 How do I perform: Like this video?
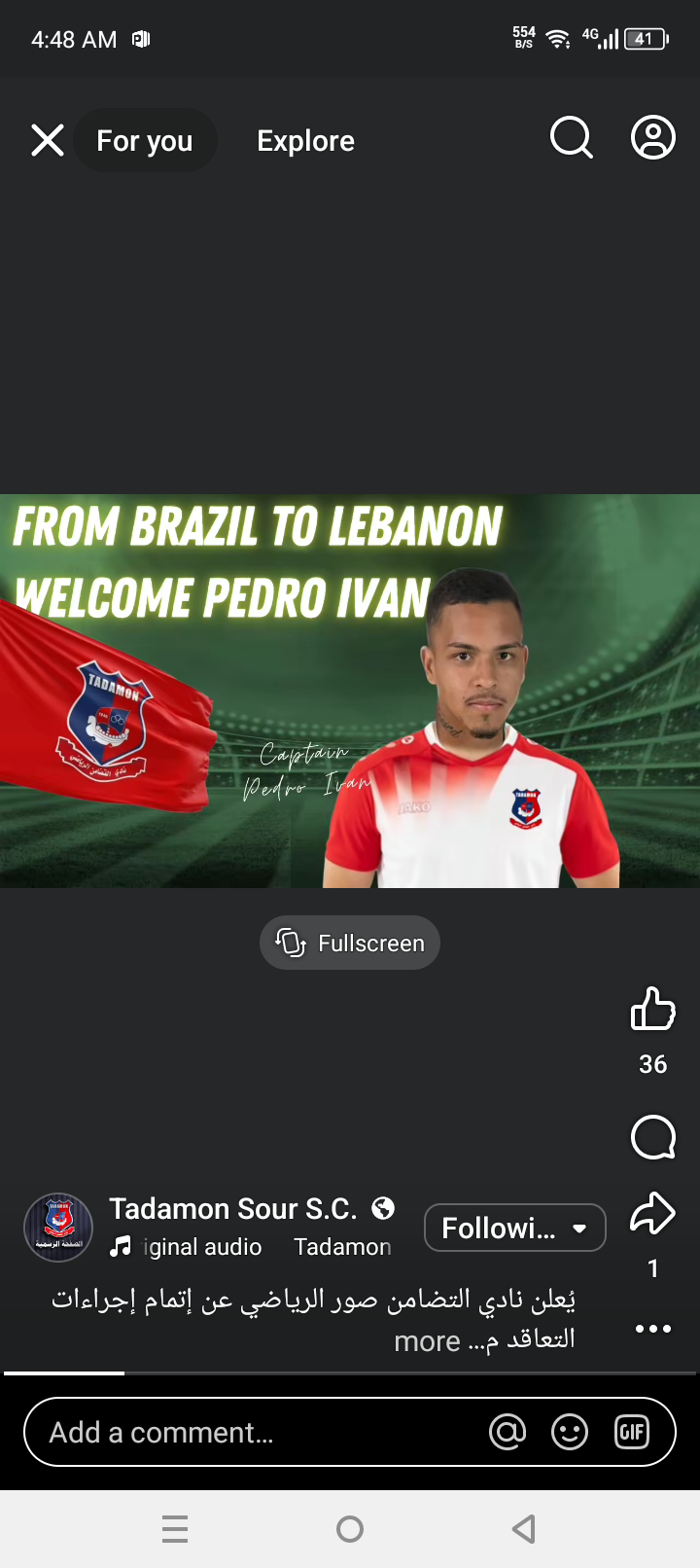(653, 1010)
